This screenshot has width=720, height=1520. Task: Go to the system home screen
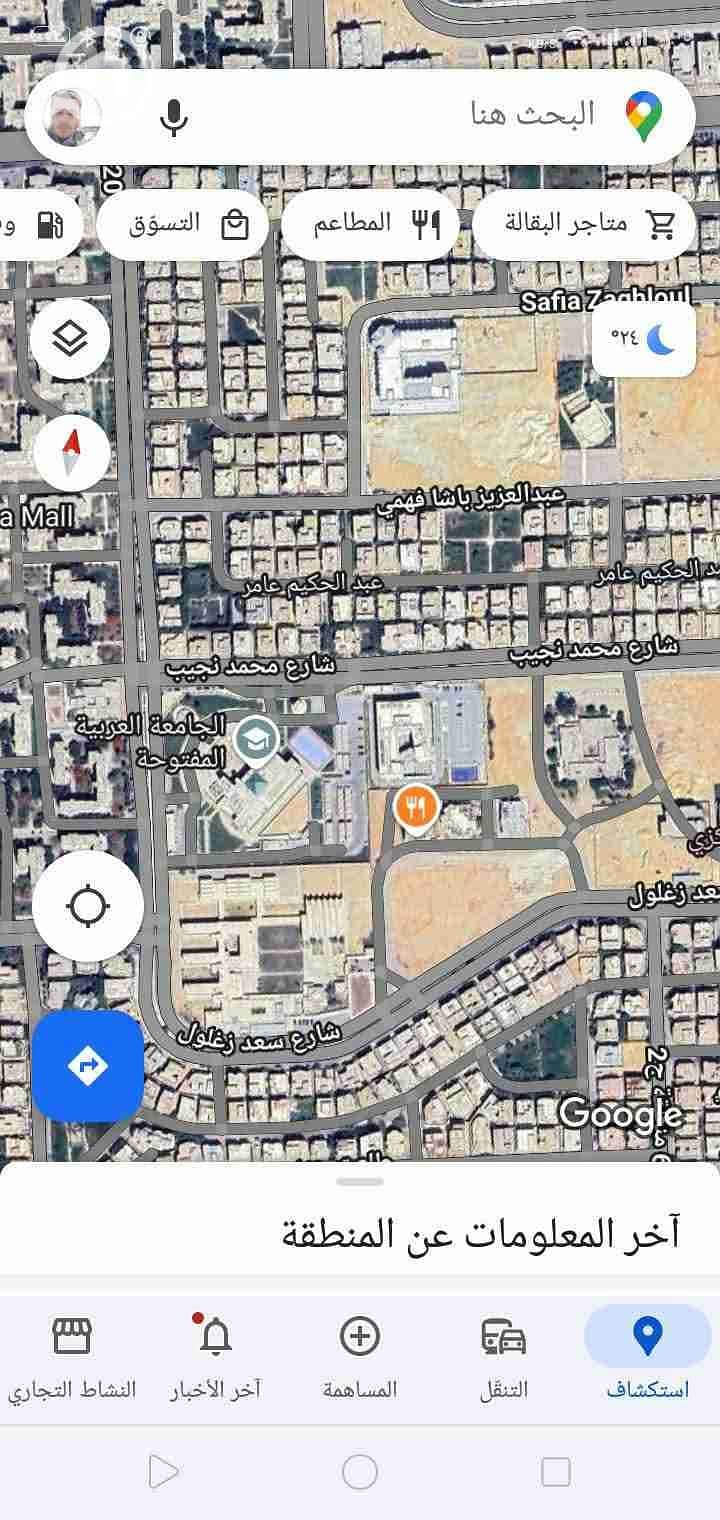coord(360,1471)
